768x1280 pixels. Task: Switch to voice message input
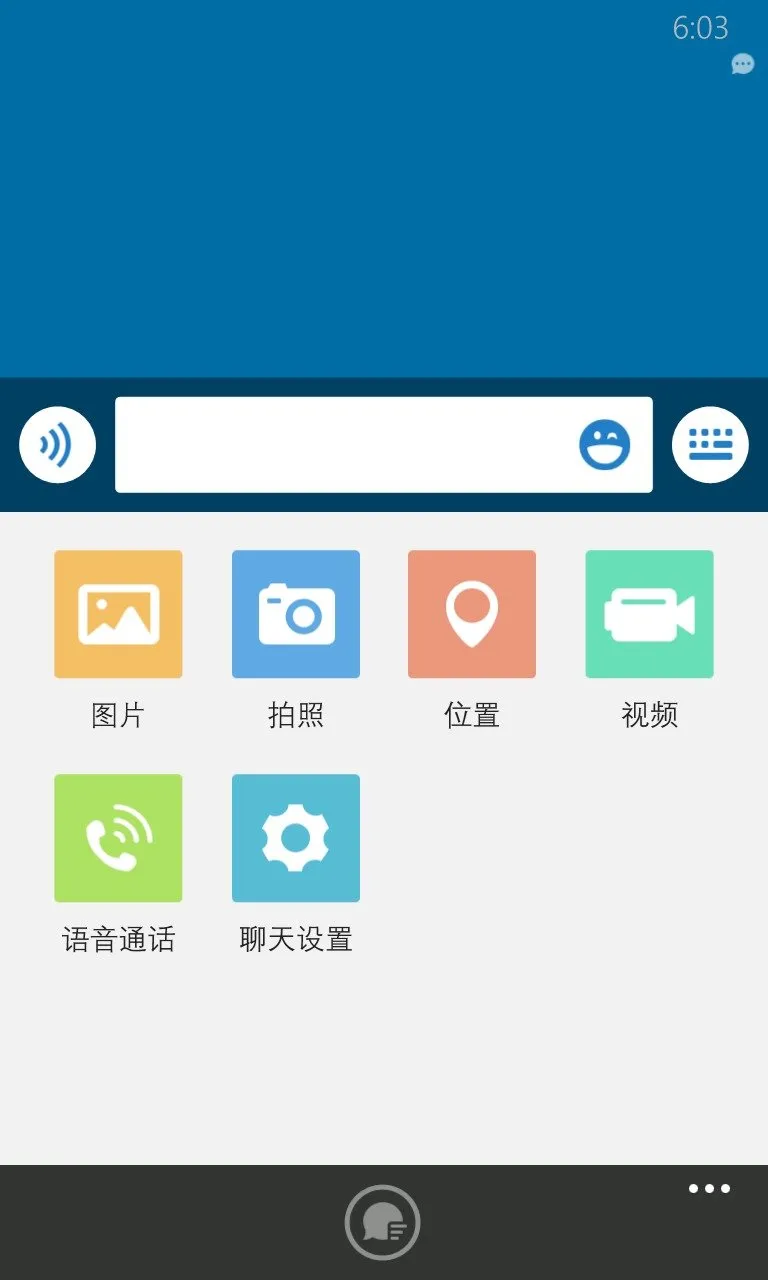[57, 445]
